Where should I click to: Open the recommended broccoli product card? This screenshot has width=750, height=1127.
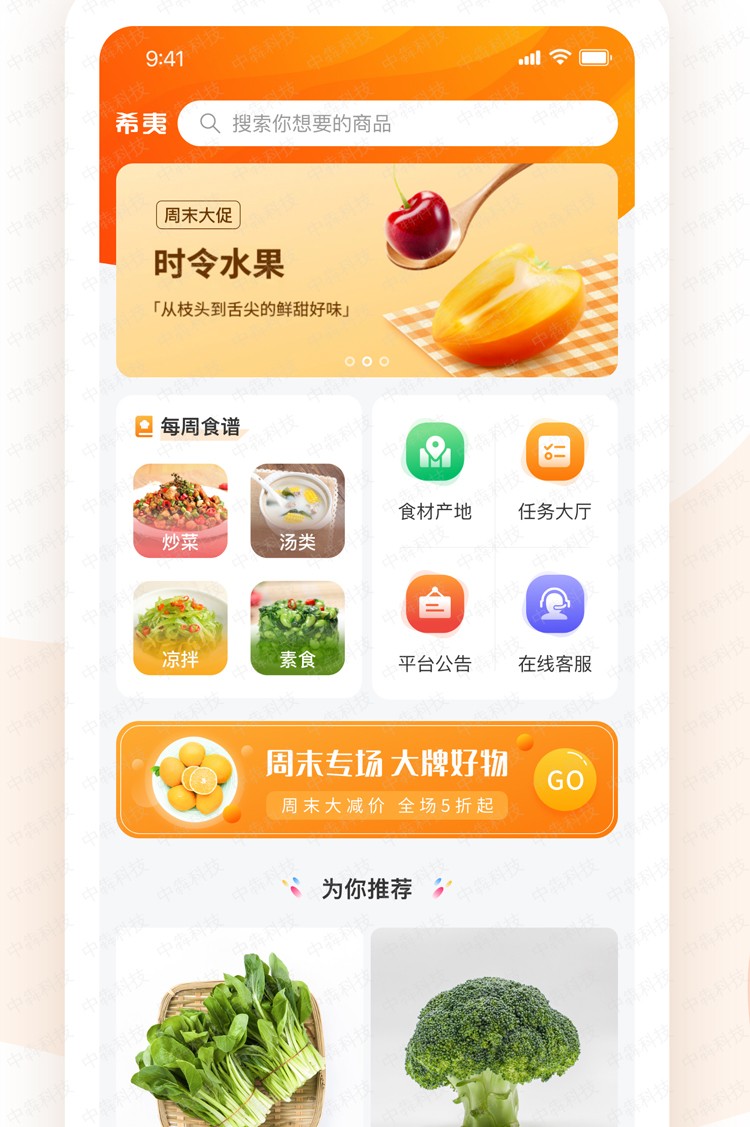[494, 1030]
